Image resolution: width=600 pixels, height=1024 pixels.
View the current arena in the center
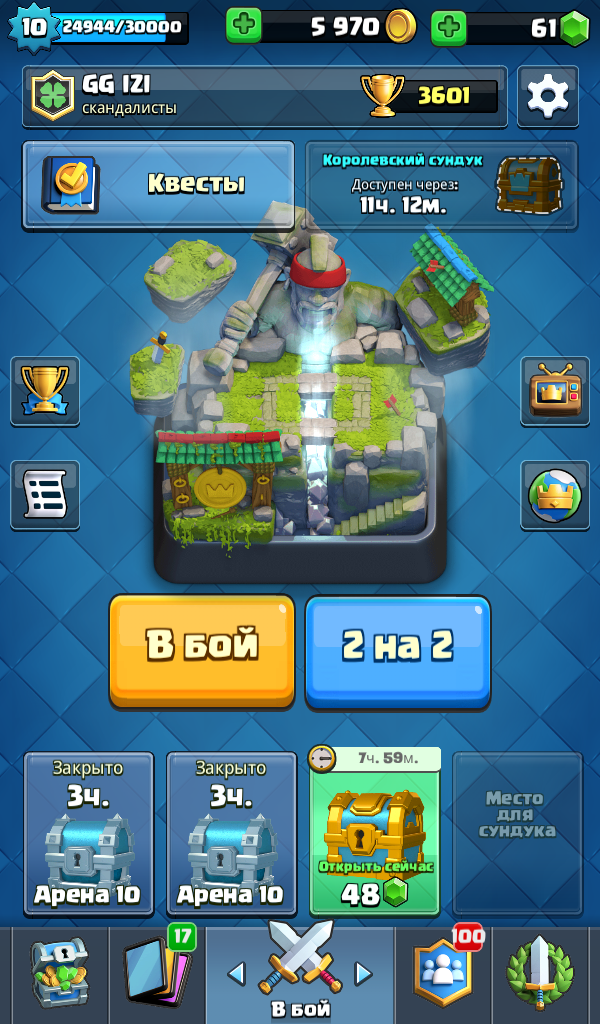[300, 398]
